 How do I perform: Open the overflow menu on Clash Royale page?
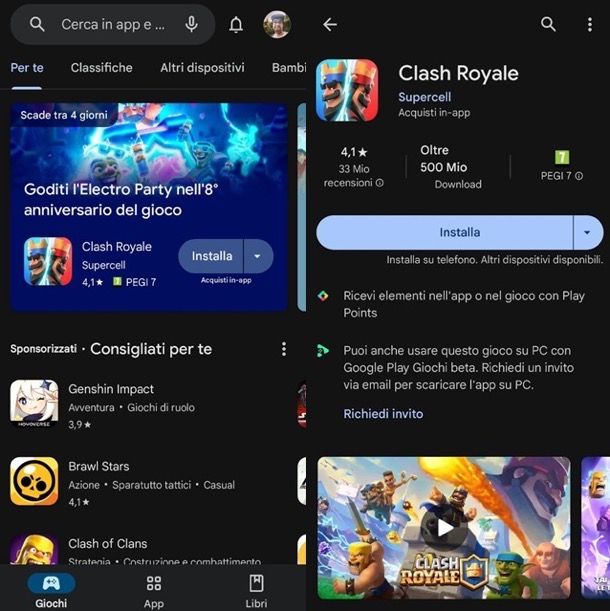coord(590,24)
